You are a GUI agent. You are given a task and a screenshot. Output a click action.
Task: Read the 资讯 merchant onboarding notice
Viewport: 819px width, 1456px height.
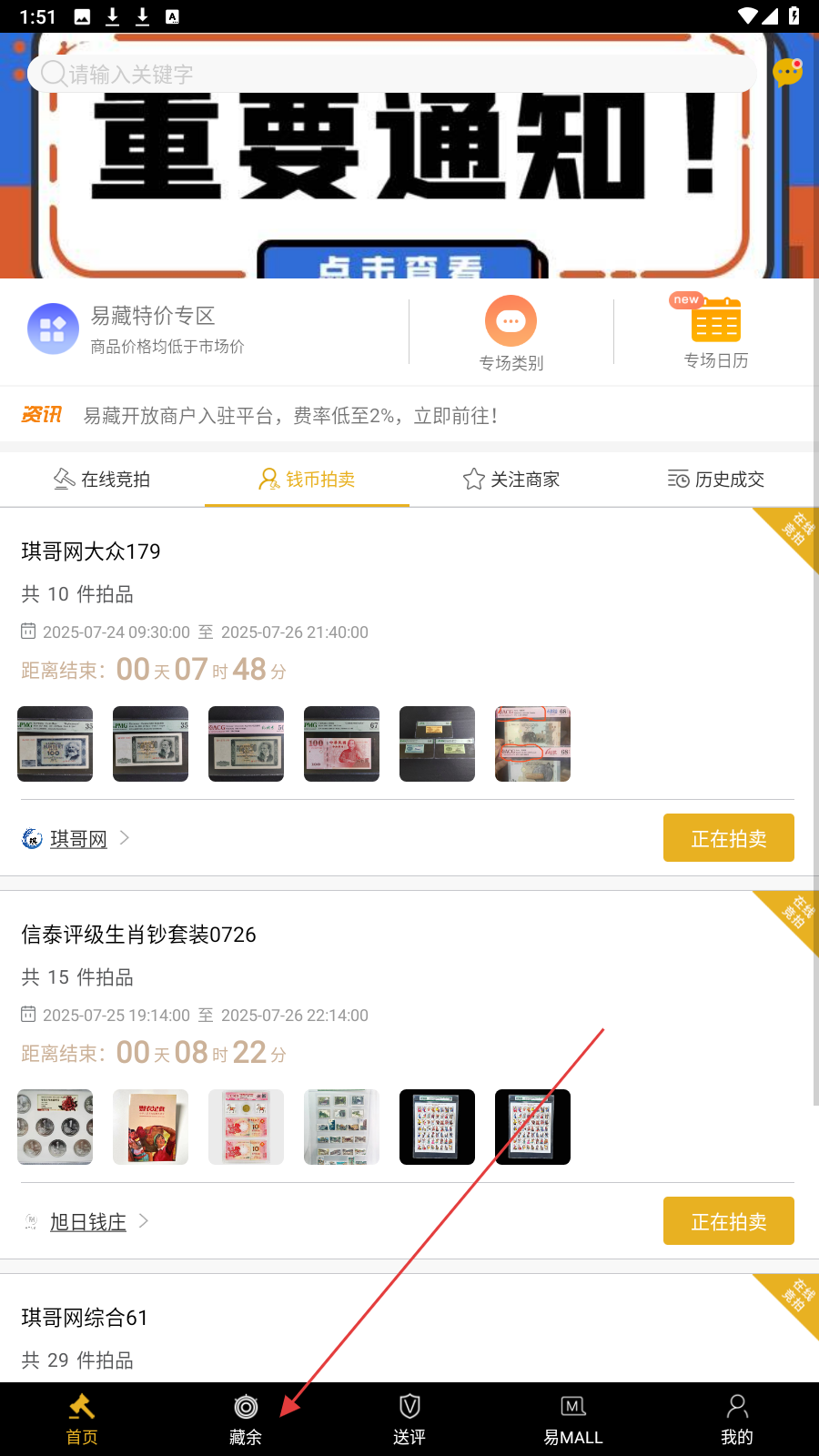click(291, 416)
